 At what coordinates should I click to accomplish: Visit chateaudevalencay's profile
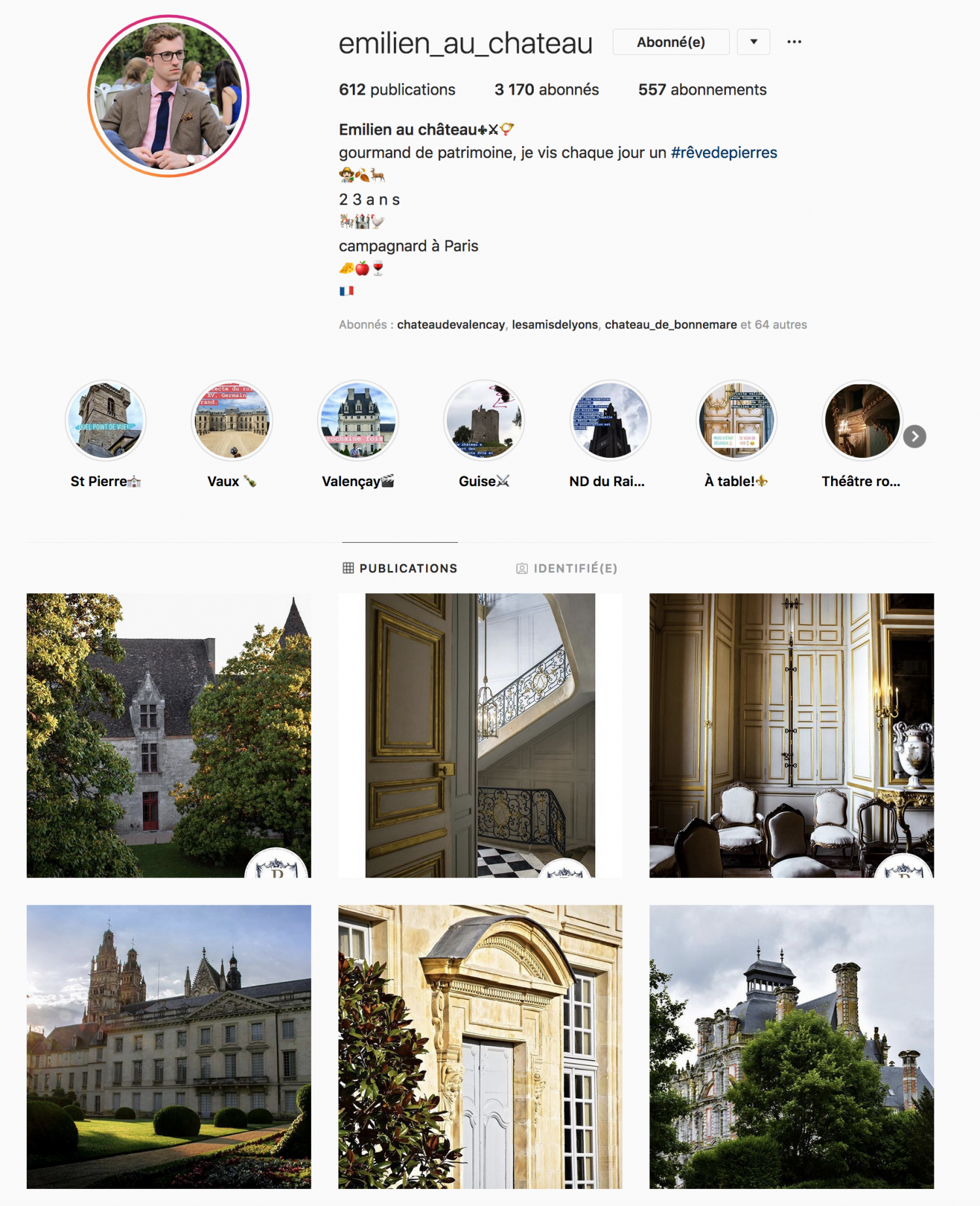coord(451,325)
